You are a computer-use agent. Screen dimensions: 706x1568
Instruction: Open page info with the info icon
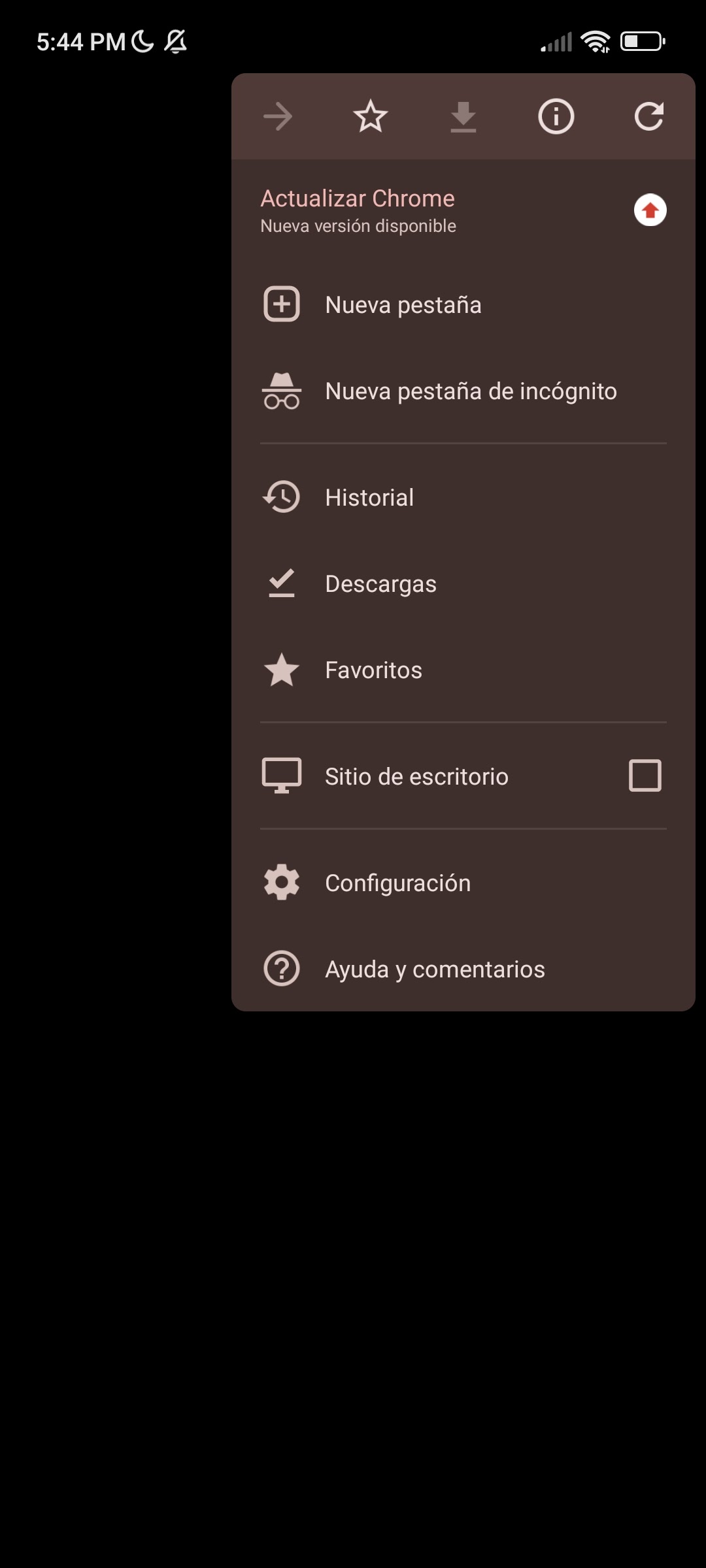(556, 116)
